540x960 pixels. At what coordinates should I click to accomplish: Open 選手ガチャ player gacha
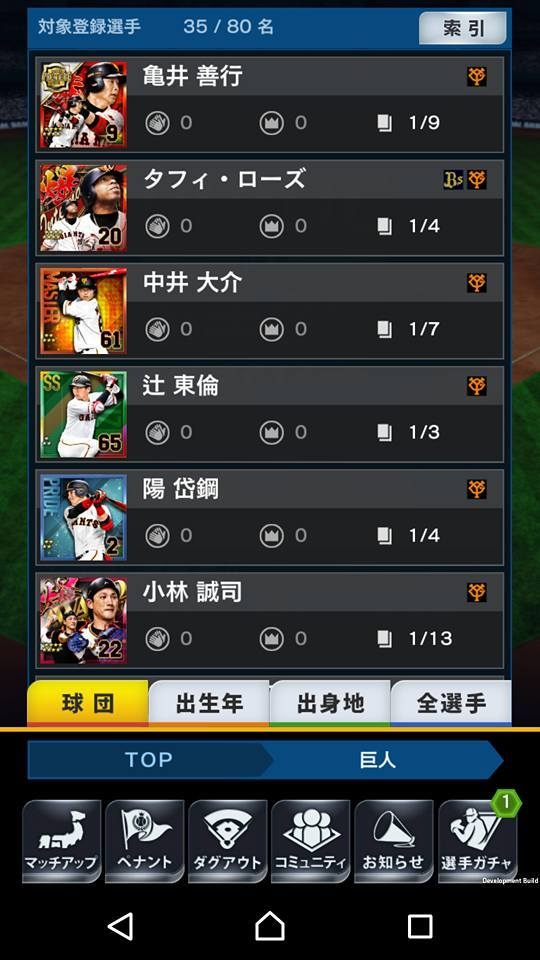(x=477, y=841)
